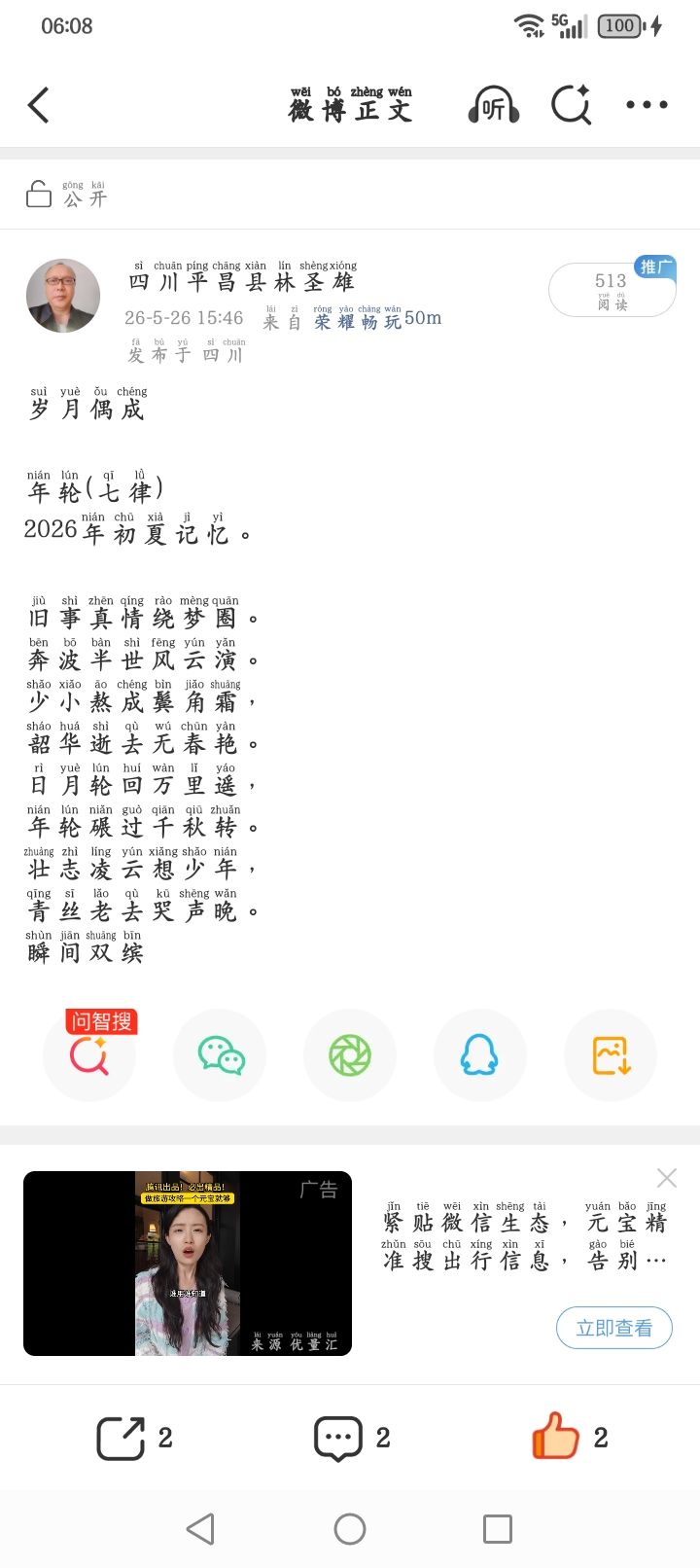
Task: Tap the 问智搜 search icon
Action: (89, 1054)
